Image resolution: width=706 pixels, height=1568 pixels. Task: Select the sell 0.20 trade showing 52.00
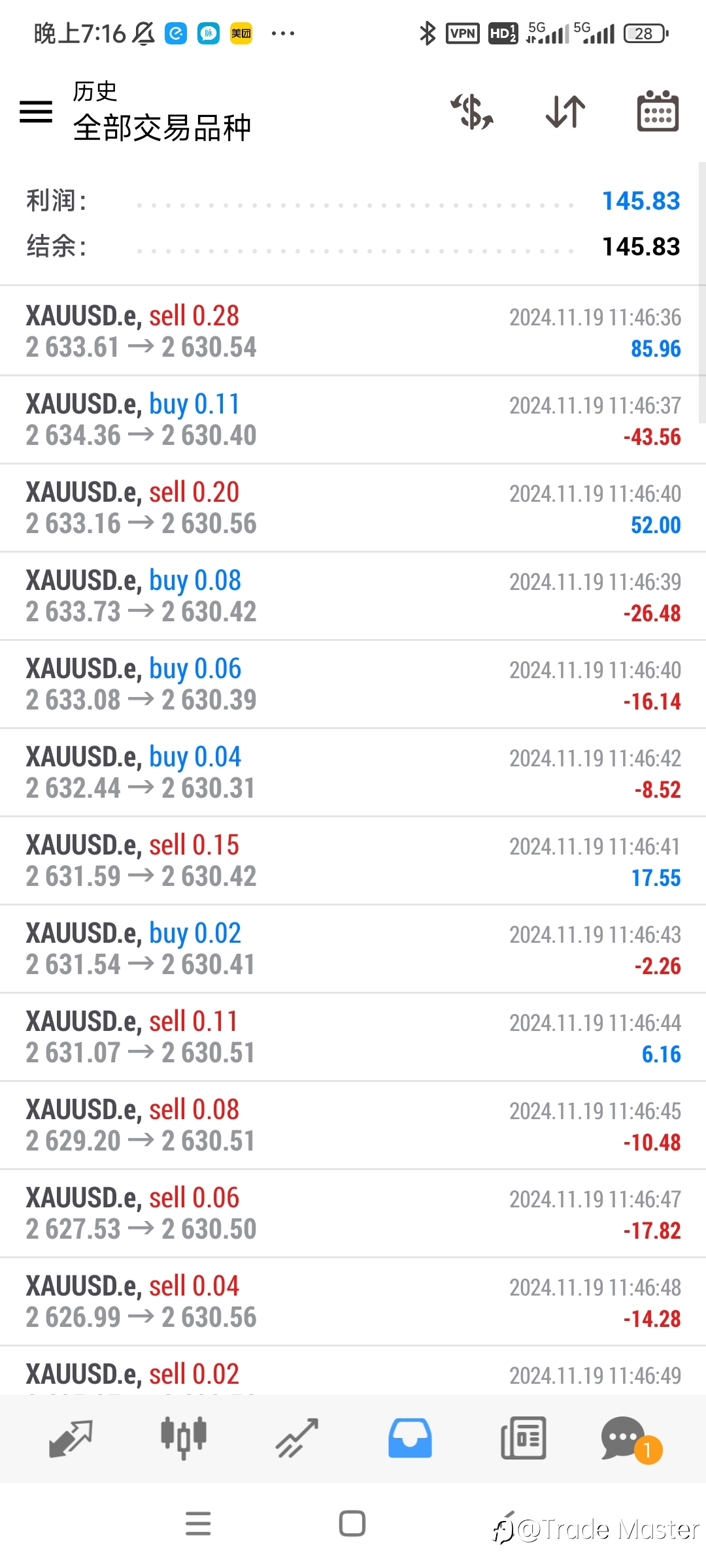pos(353,508)
